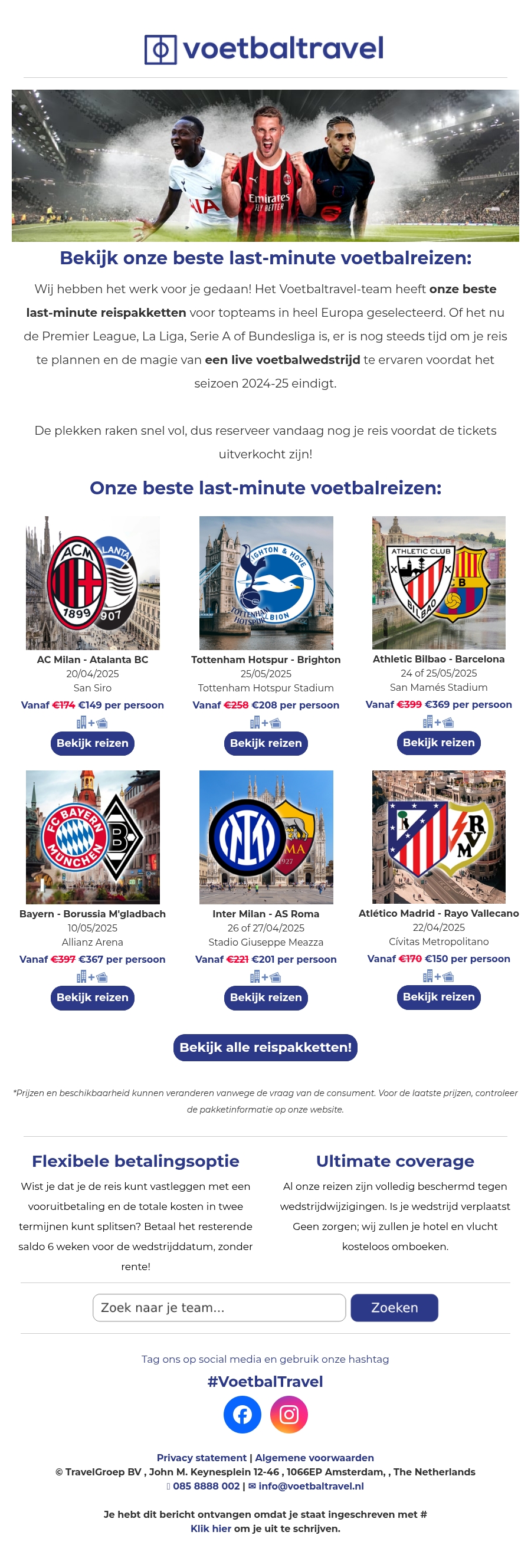Viewport: 531px width, 1568px height.
Task: Tap Bekijk reizen for AC Milan - Atalanta
Action: point(93,743)
